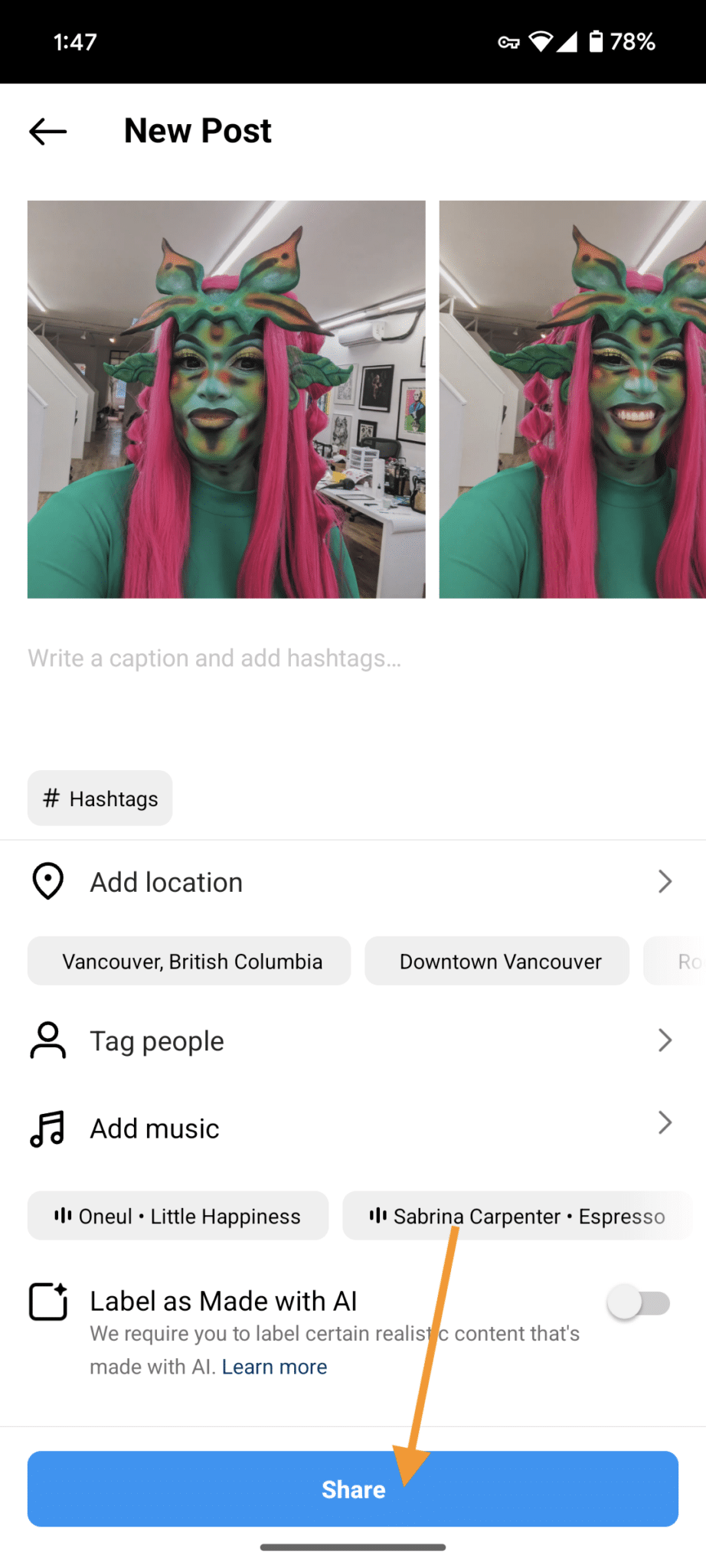Click the hashtag symbol in the Hashtags chip
706x1568 pixels.
pos(51,798)
